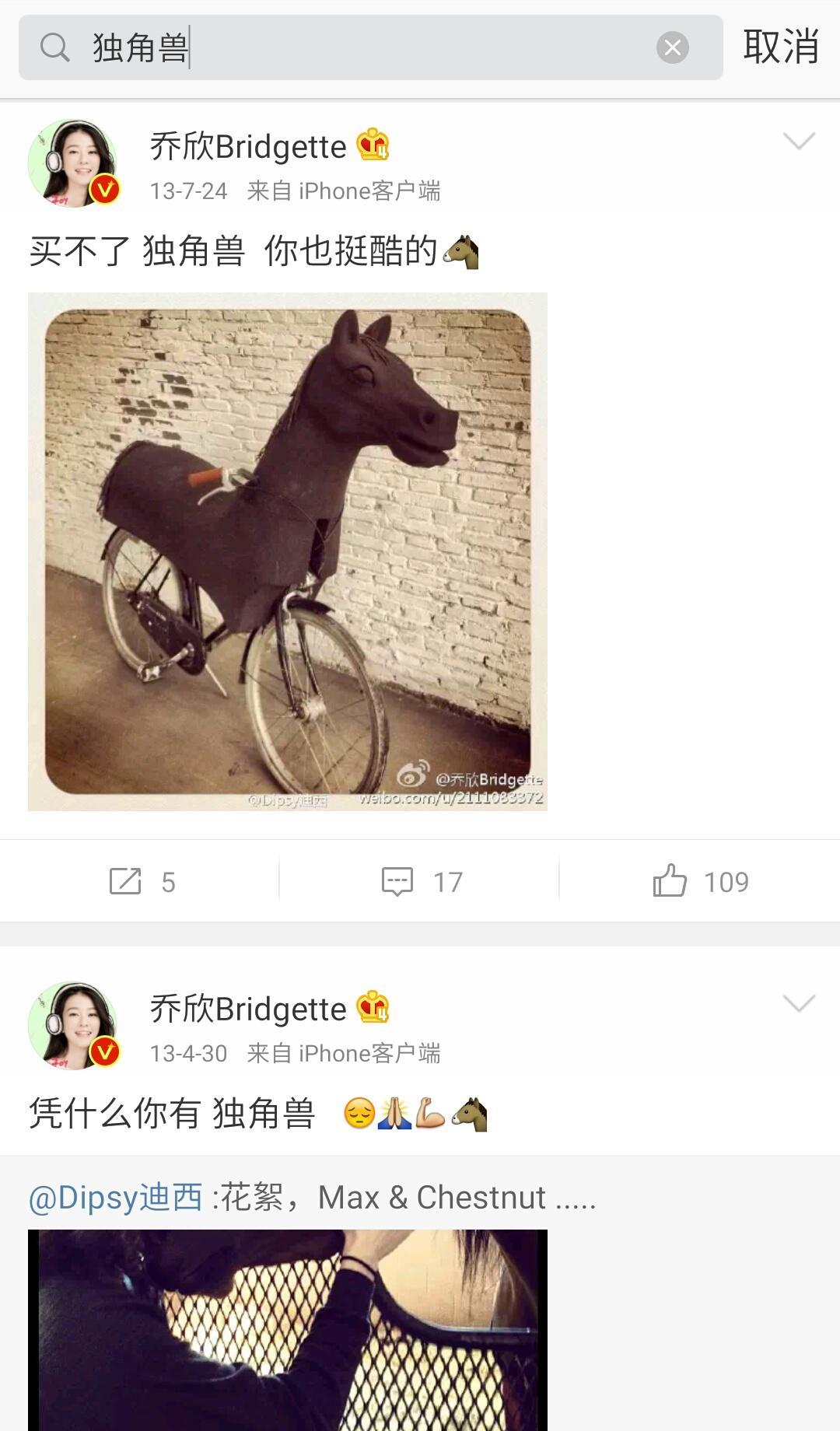Repost the horse bicycle post
The height and width of the screenshot is (1431, 840).
pyautogui.click(x=142, y=881)
